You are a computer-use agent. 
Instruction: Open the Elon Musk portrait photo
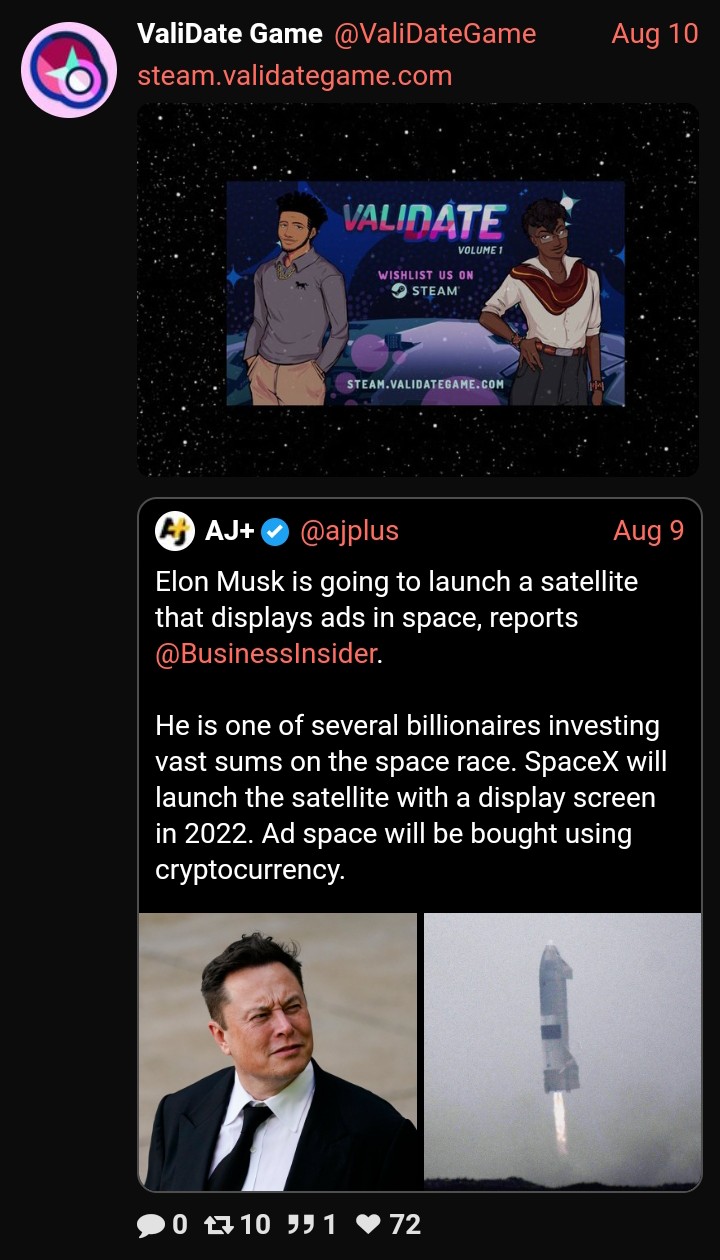(278, 1051)
